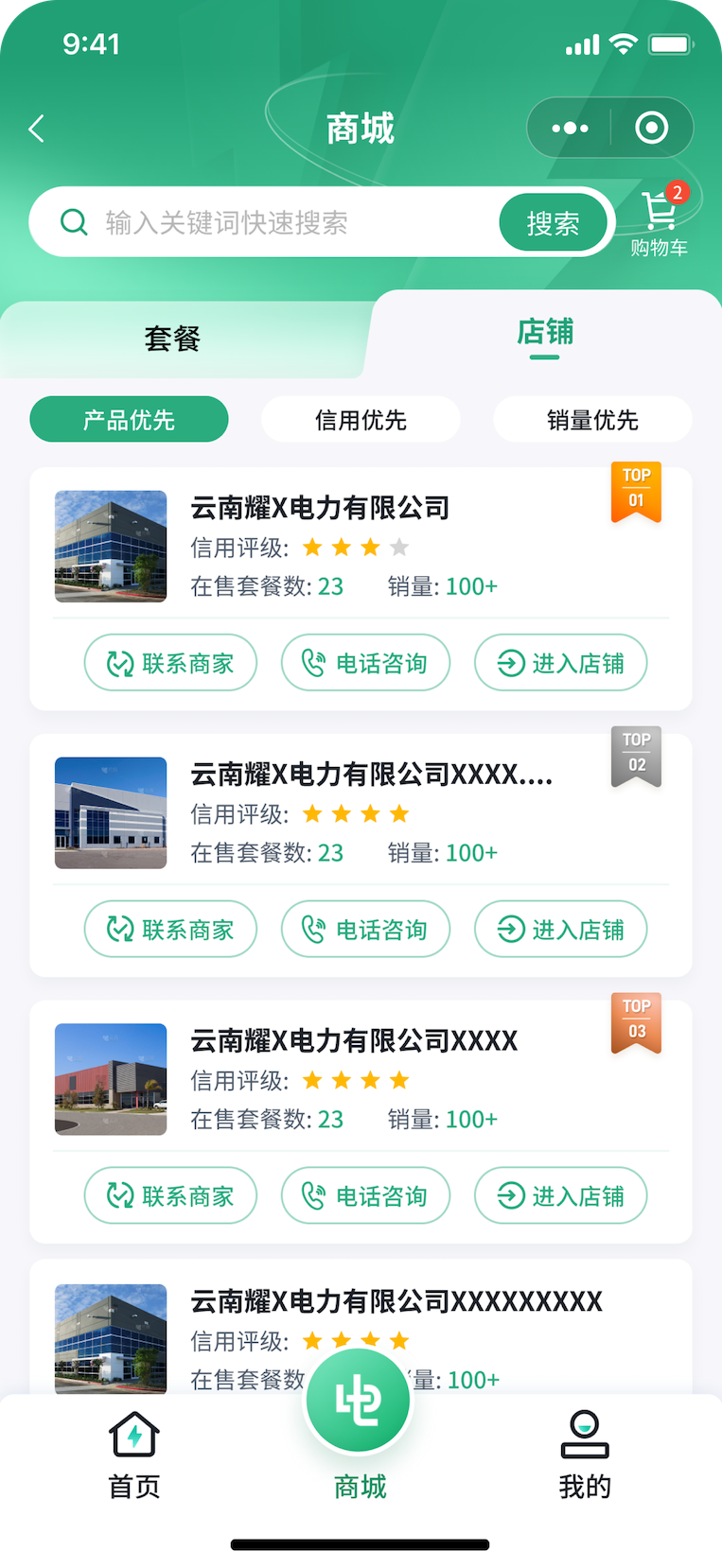
Task: Enable 销量优先 sorting
Action: [592, 419]
